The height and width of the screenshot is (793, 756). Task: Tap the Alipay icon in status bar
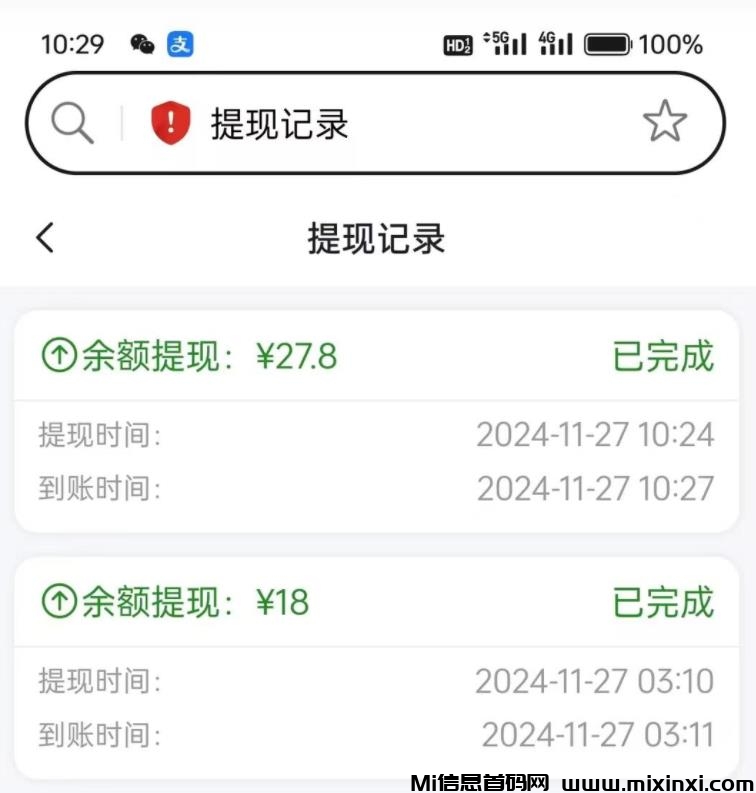tap(181, 44)
